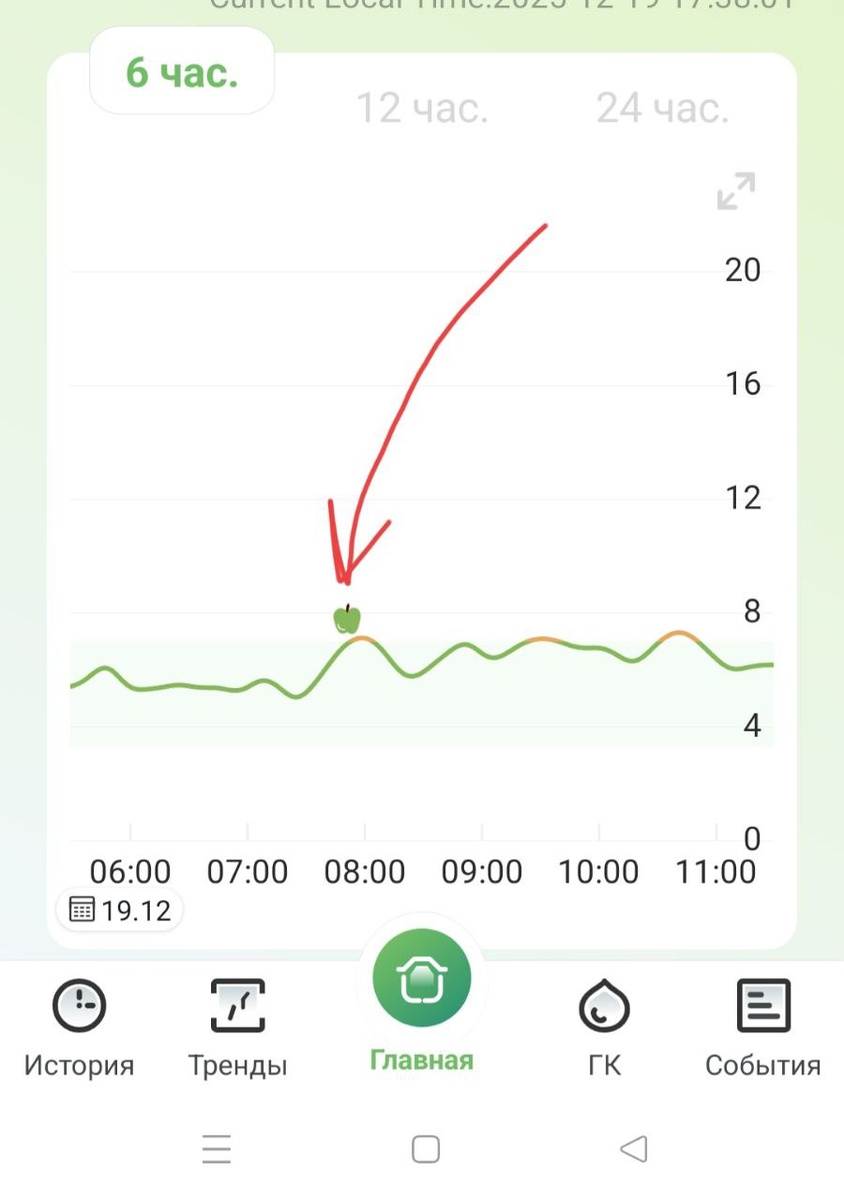Open the 19.12 date picker
The height and width of the screenshot is (1200, 844).
[120, 910]
